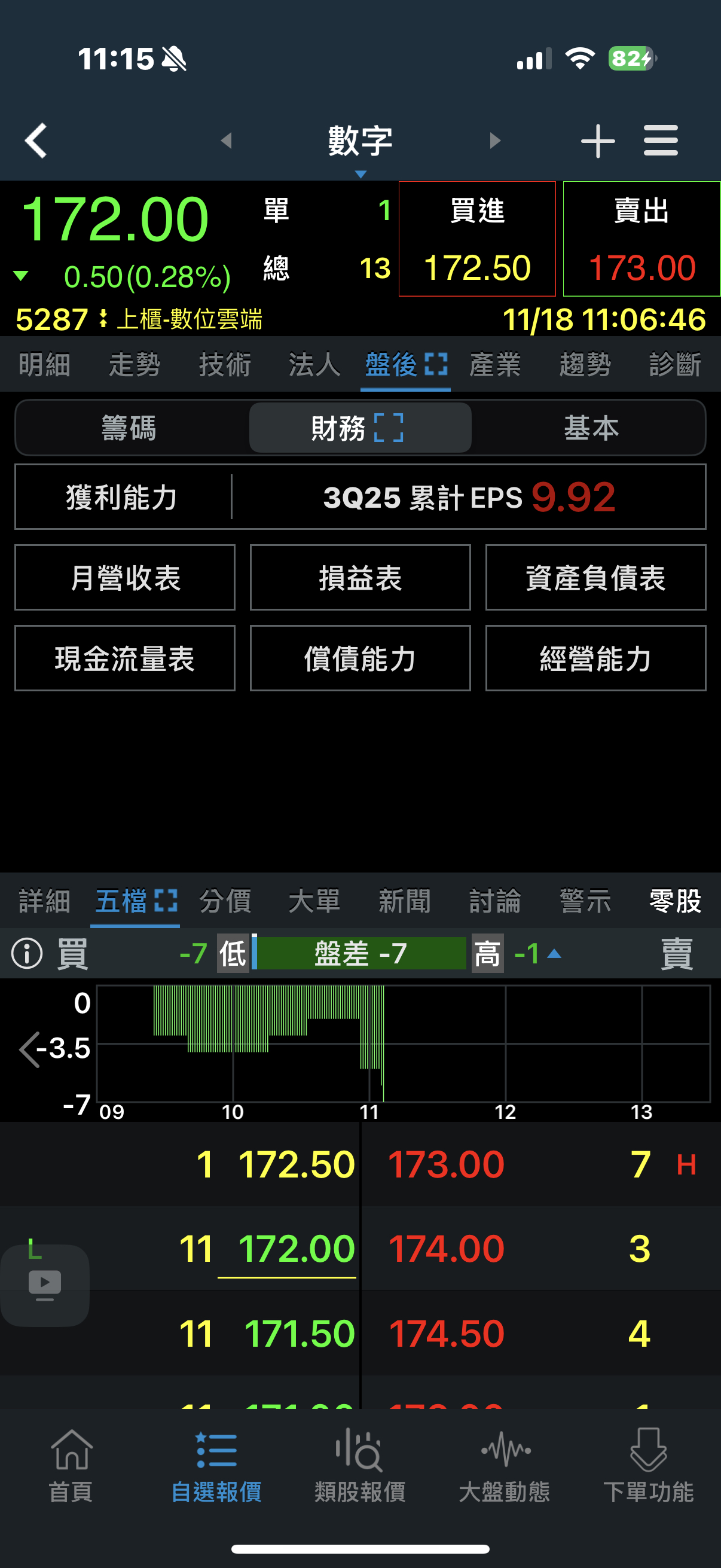Open the 月營收表 report
The width and height of the screenshot is (721, 1568).
(125, 578)
